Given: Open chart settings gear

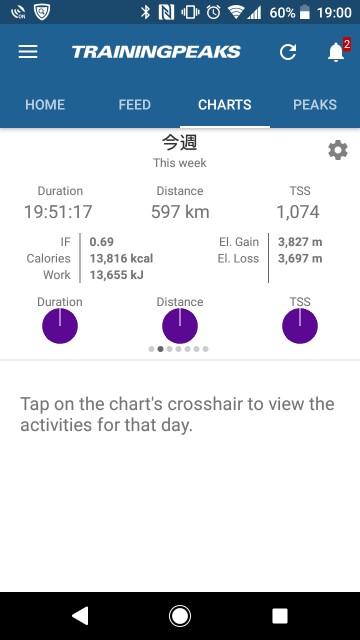Looking at the screenshot, I should [x=338, y=151].
